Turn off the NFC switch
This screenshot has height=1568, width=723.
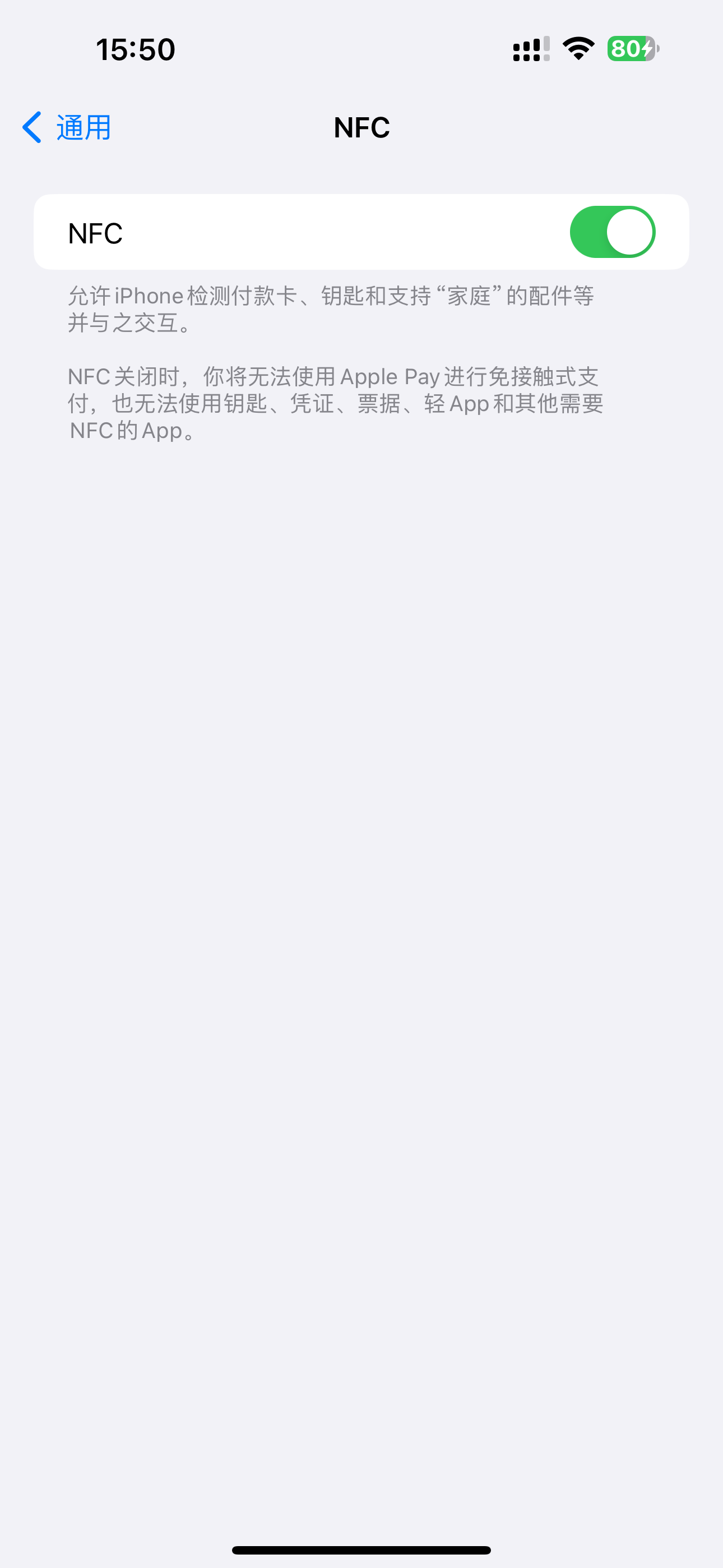pos(611,232)
